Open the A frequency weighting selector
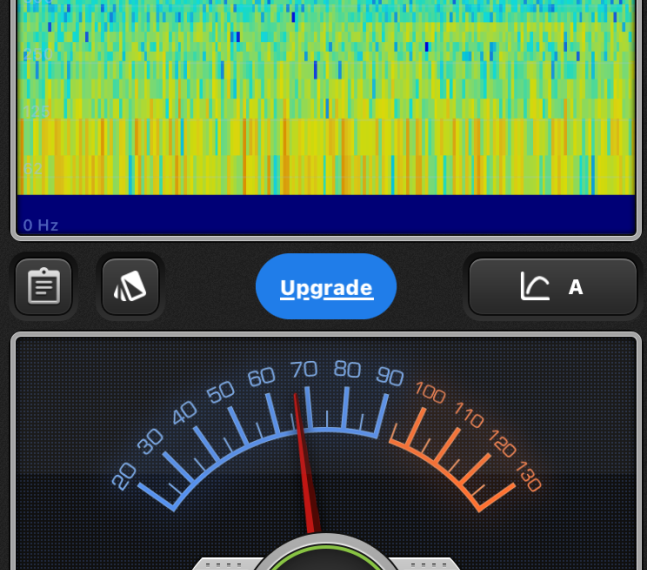This screenshot has height=570, width=647. 552,287
